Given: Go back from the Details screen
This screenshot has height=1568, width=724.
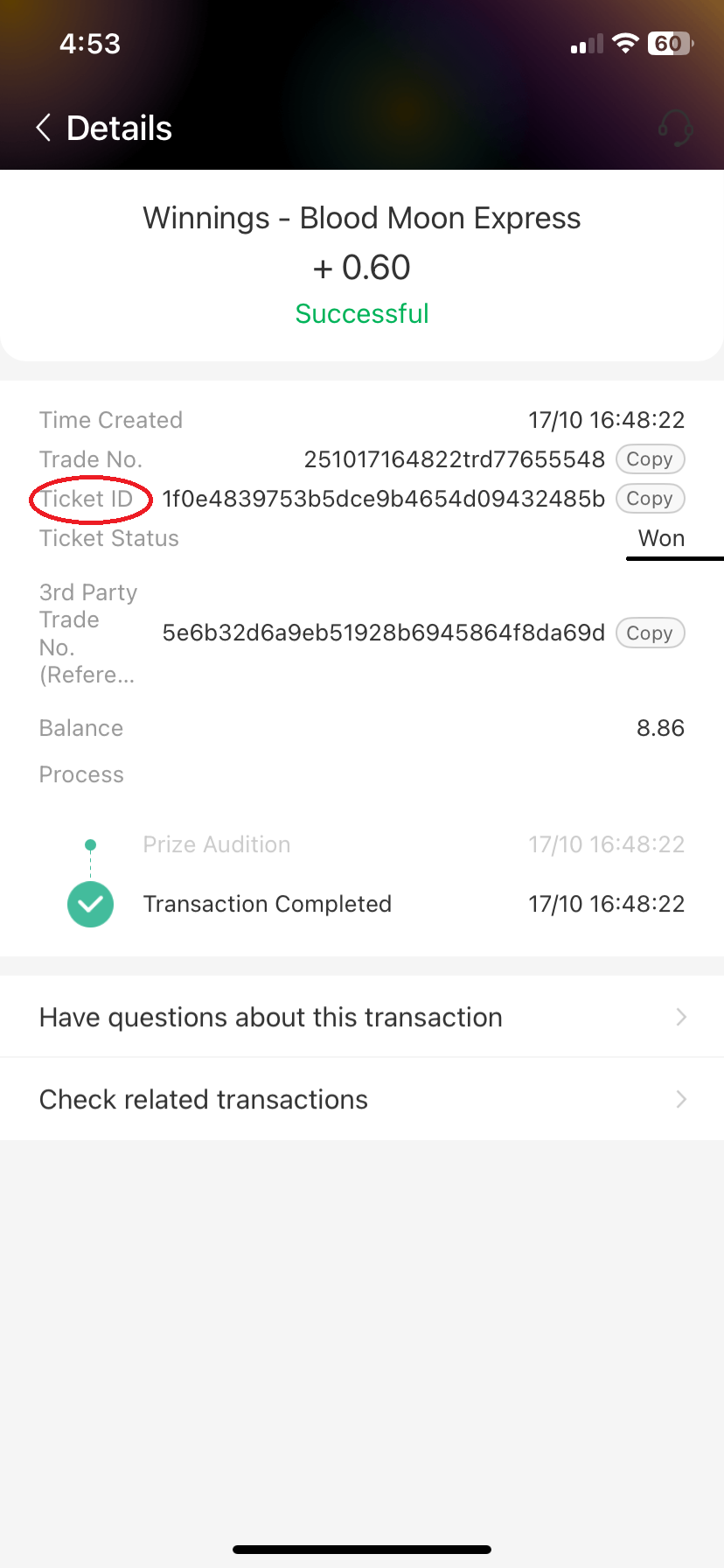Looking at the screenshot, I should click(x=44, y=128).
